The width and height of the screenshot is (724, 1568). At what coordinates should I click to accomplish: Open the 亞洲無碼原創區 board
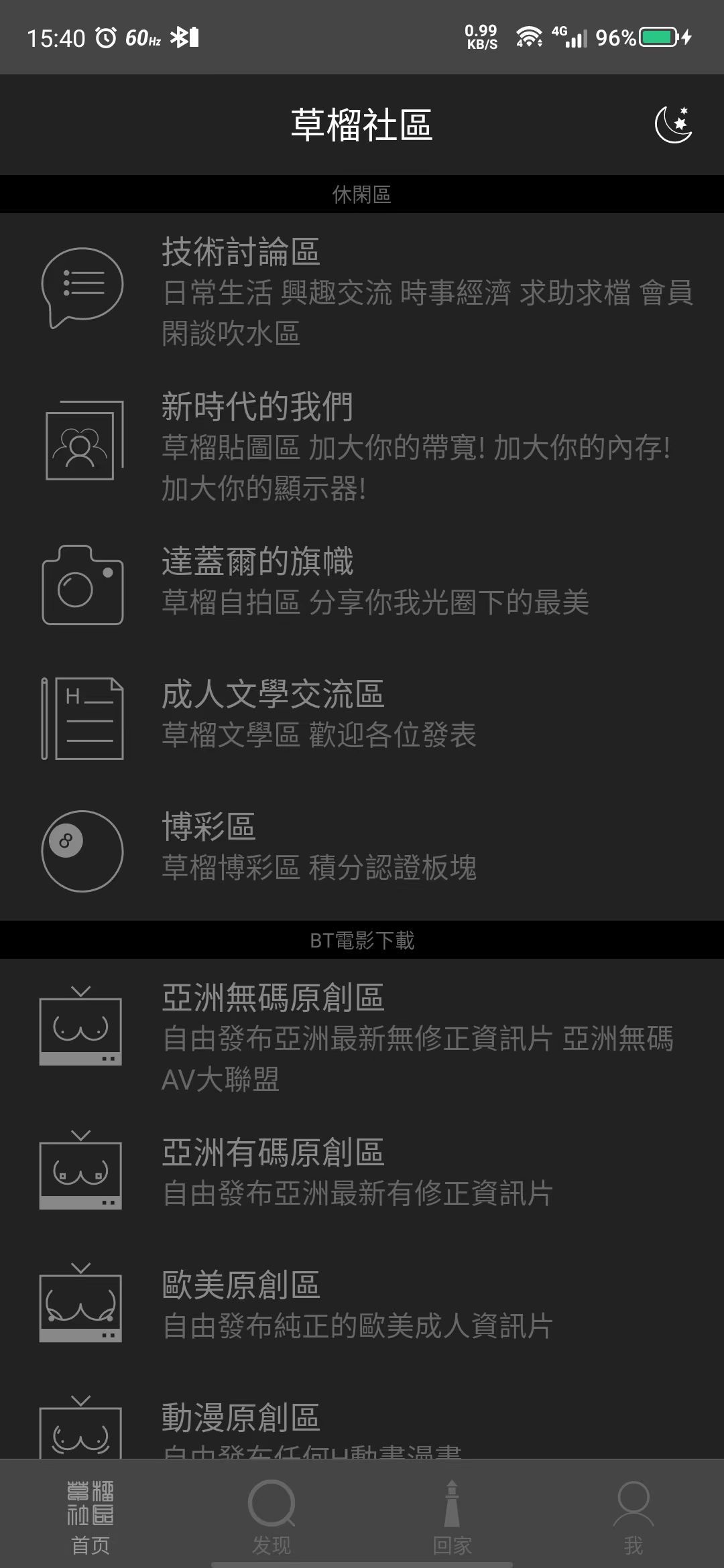[x=362, y=1037]
